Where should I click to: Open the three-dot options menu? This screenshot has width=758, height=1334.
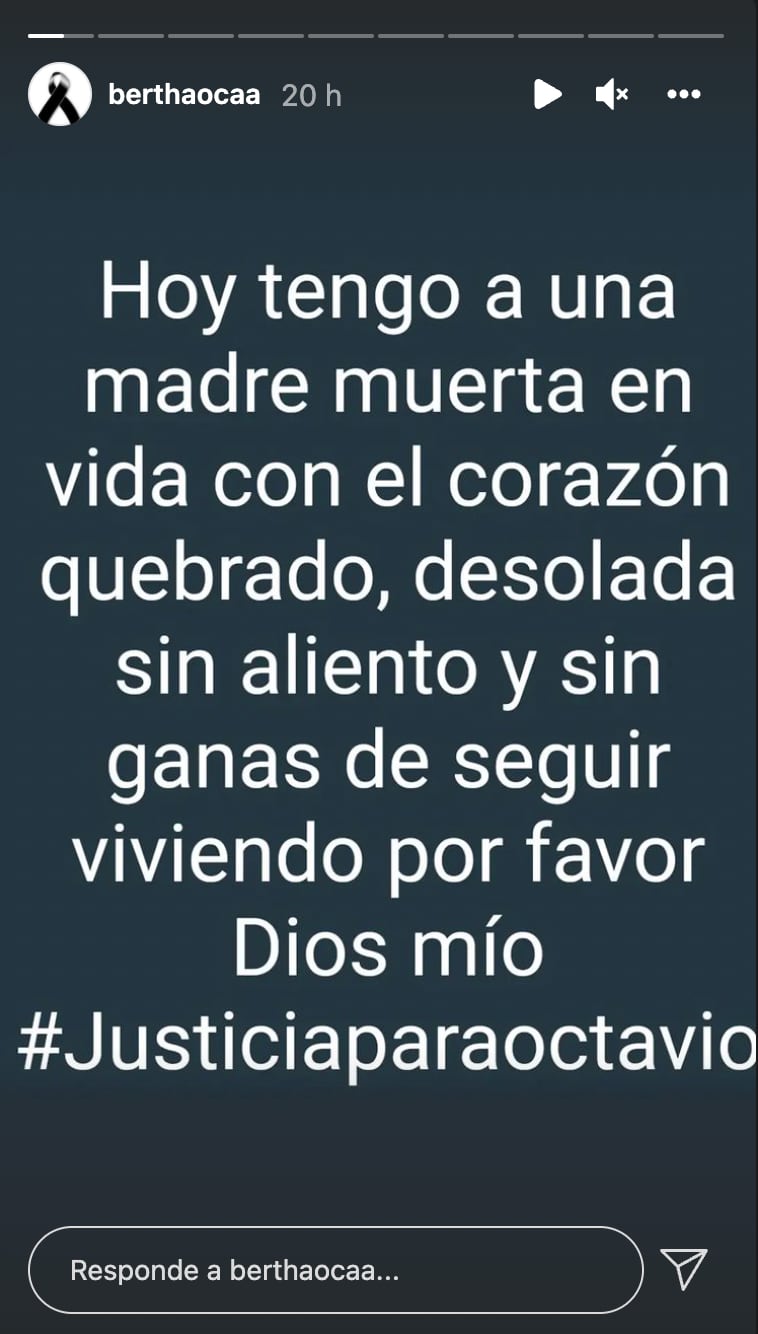point(684,95)
